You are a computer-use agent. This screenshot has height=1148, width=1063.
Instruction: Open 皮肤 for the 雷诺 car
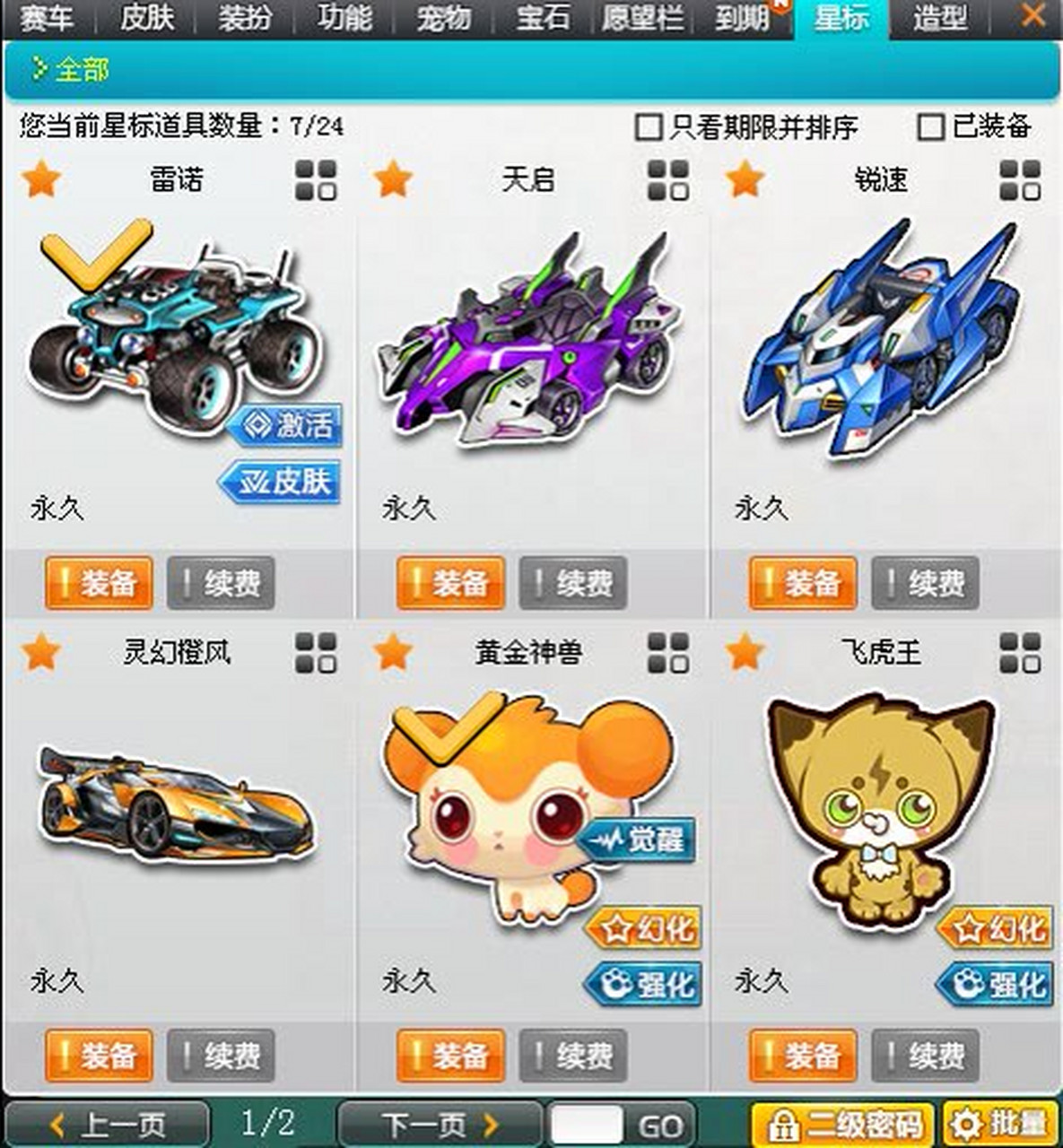[281, 482]
